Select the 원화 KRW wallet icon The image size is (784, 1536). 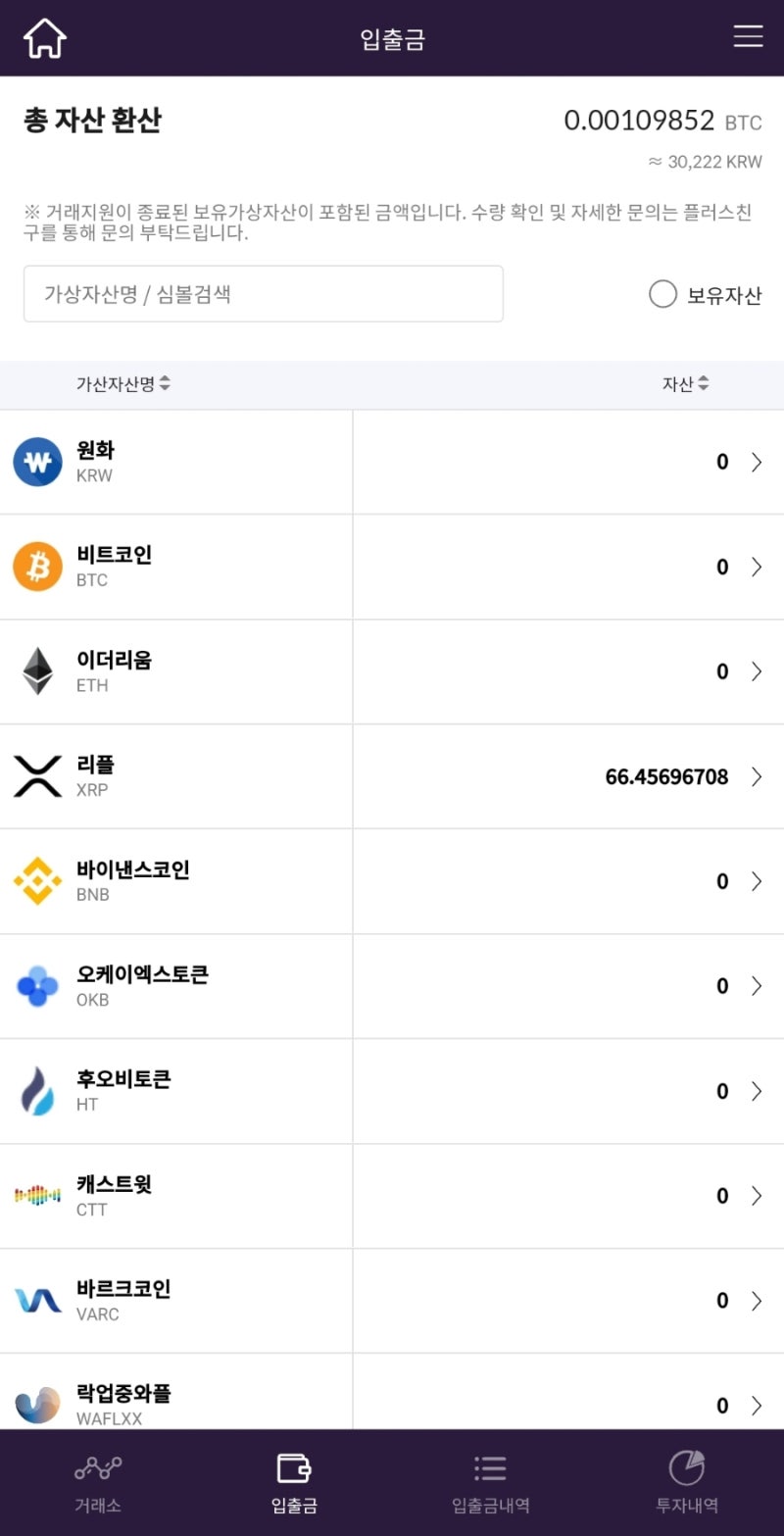[37, 461]
